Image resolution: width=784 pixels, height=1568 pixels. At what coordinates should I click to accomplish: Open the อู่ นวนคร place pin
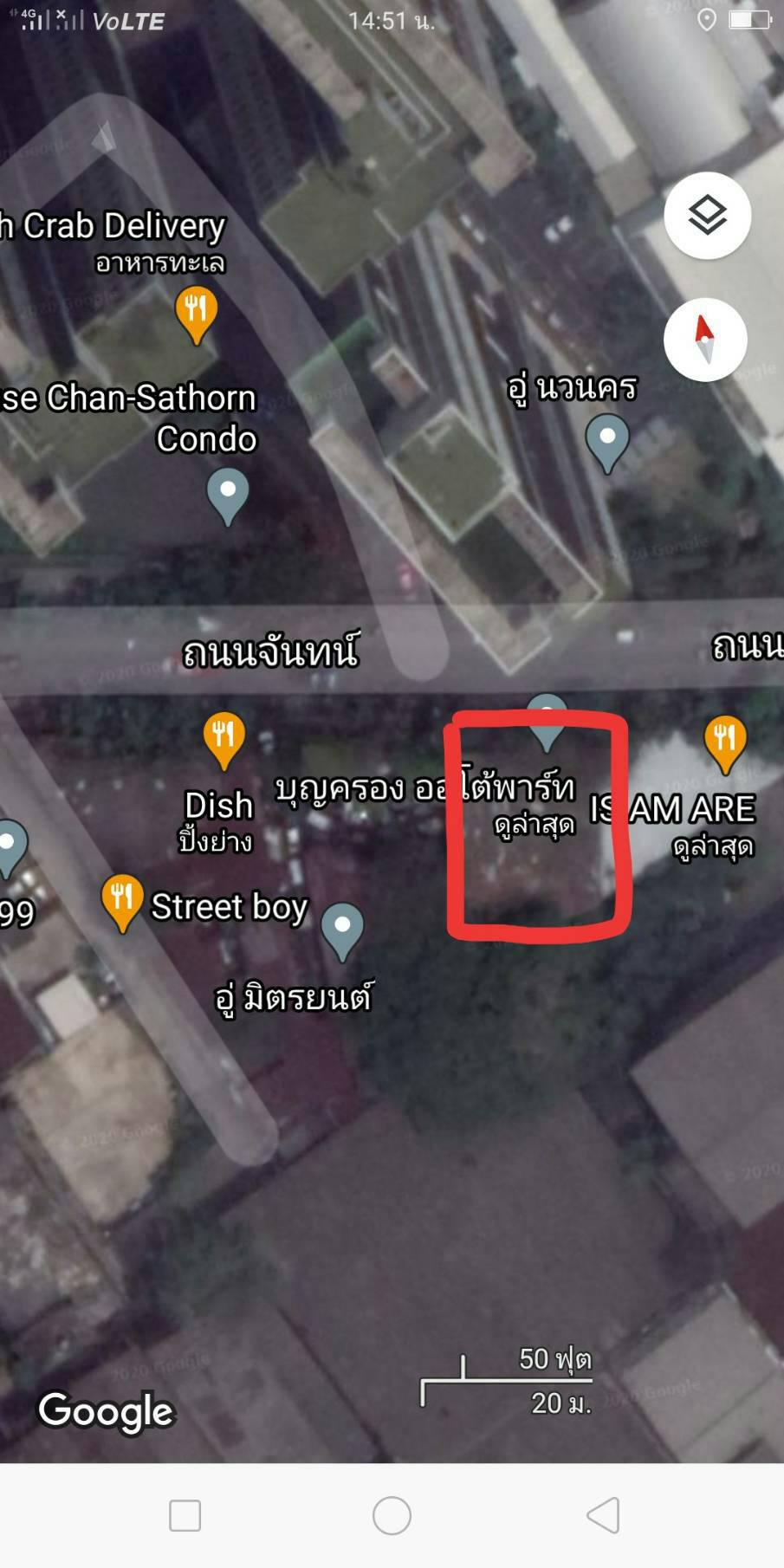pyautogui.click(x=607, y=444)
